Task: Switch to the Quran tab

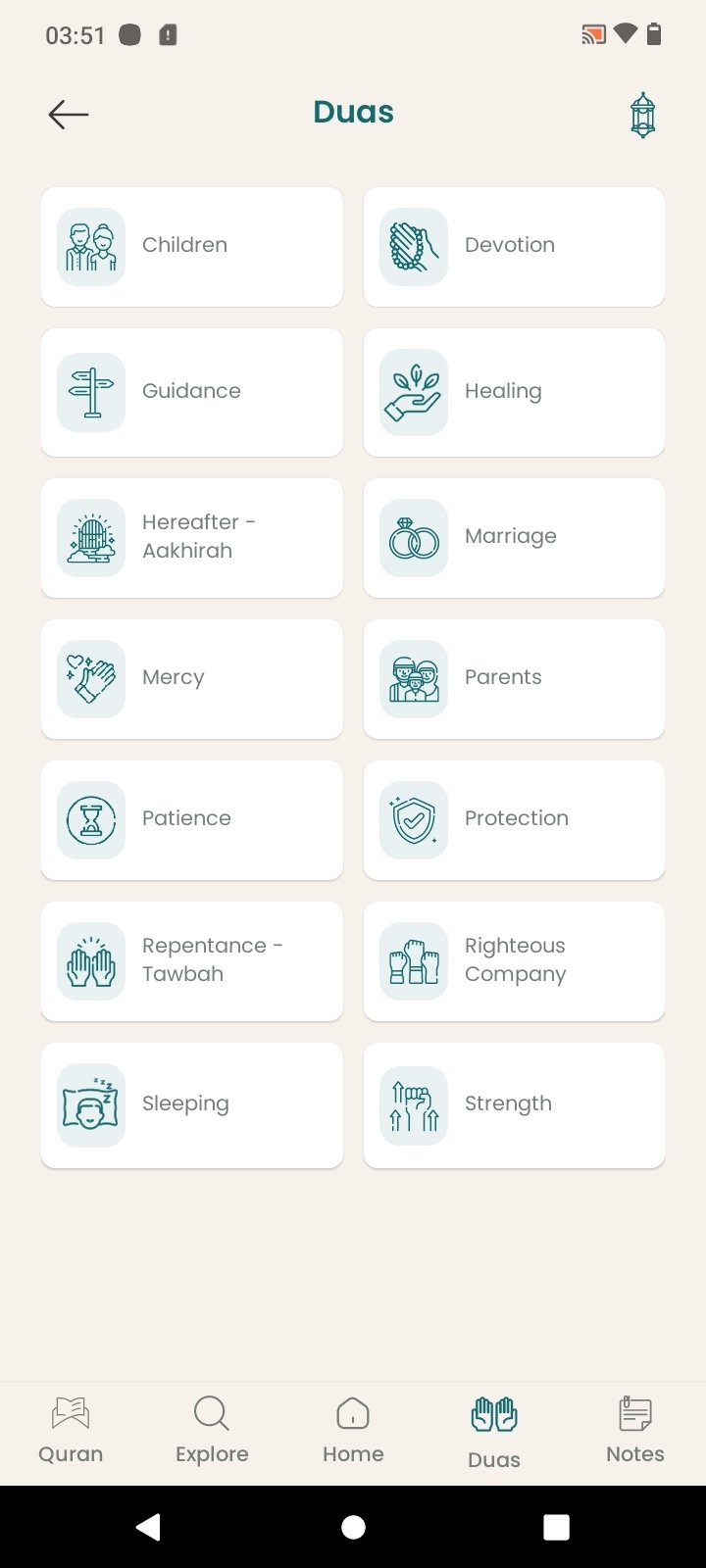Action: (x=71, y=1431)
